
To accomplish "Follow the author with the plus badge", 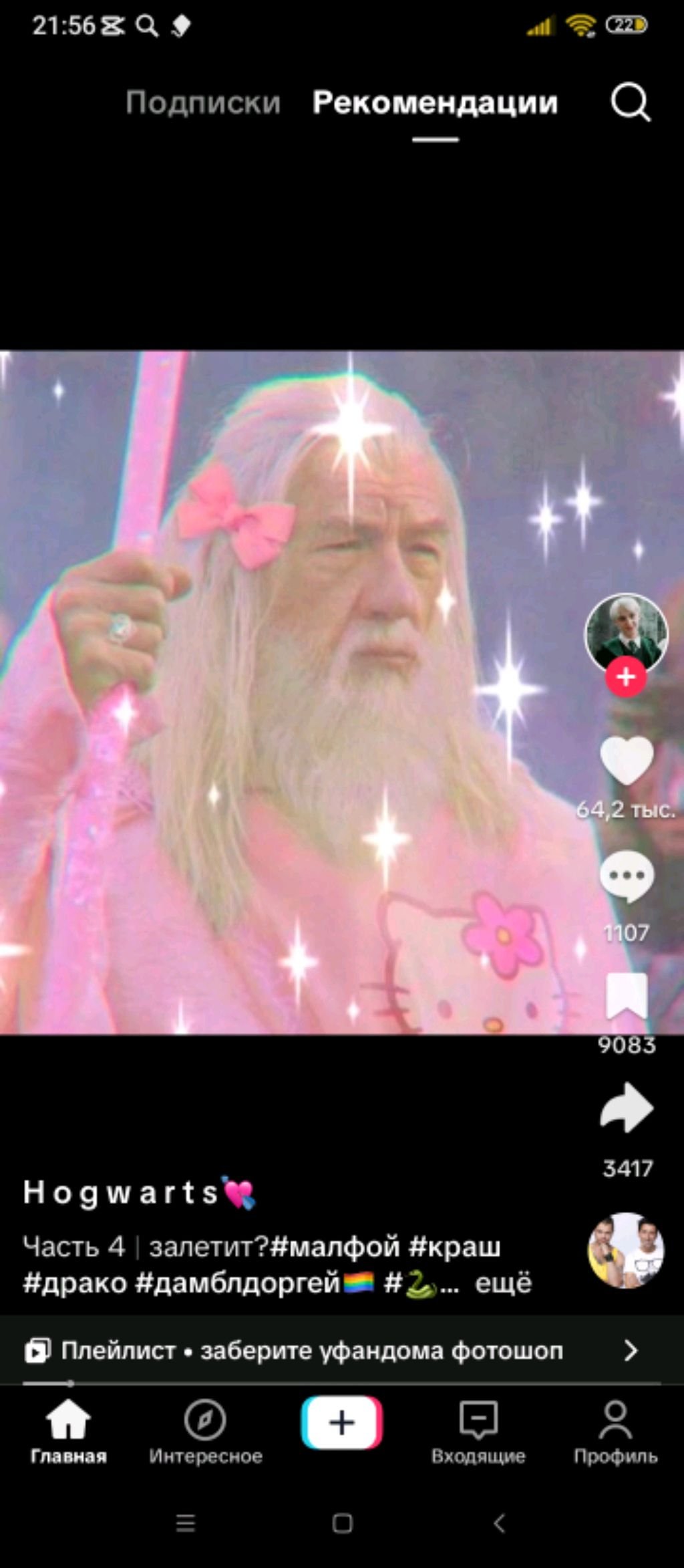I will (x=626, y=677).
